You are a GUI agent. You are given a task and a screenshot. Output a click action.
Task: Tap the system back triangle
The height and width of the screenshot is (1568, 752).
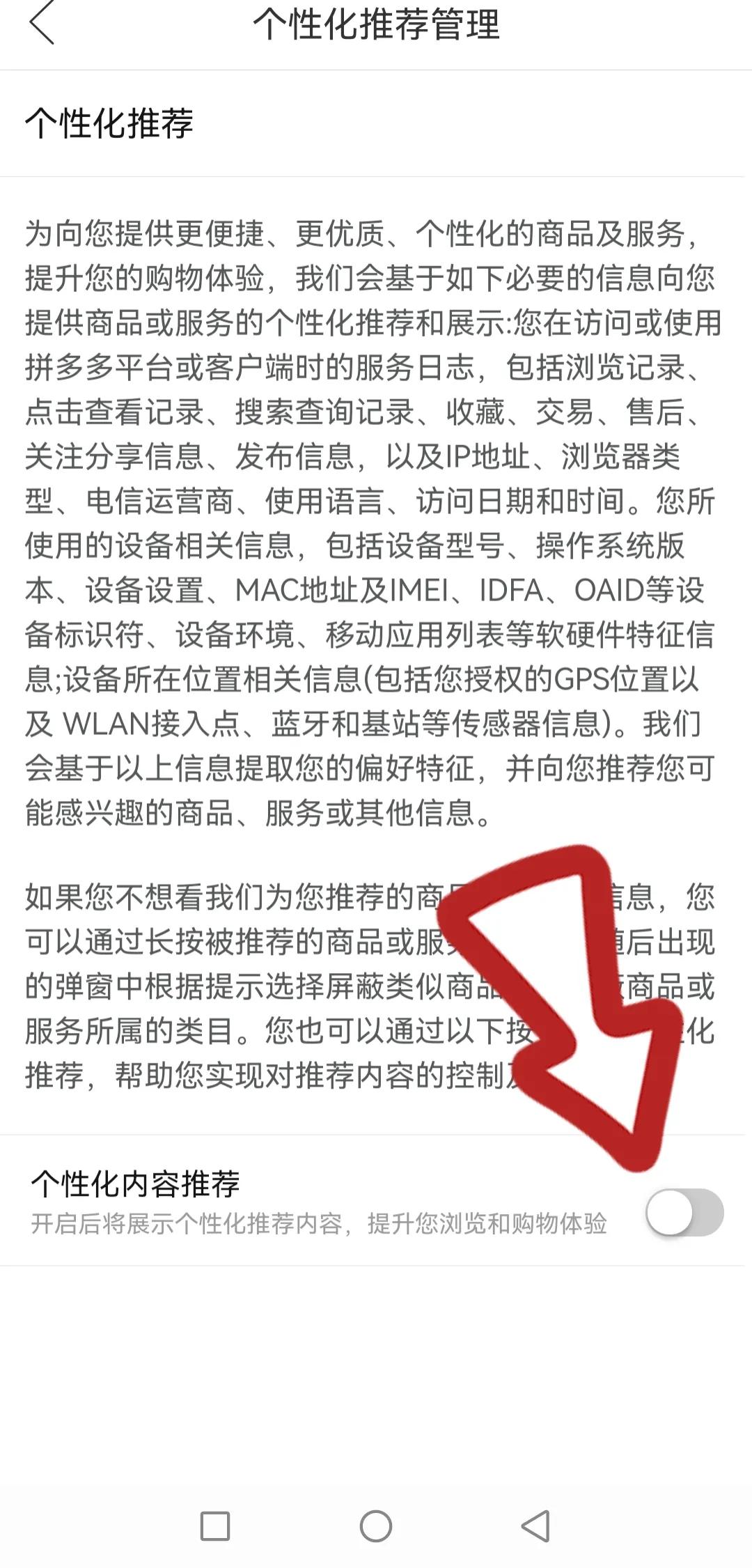536,1526
